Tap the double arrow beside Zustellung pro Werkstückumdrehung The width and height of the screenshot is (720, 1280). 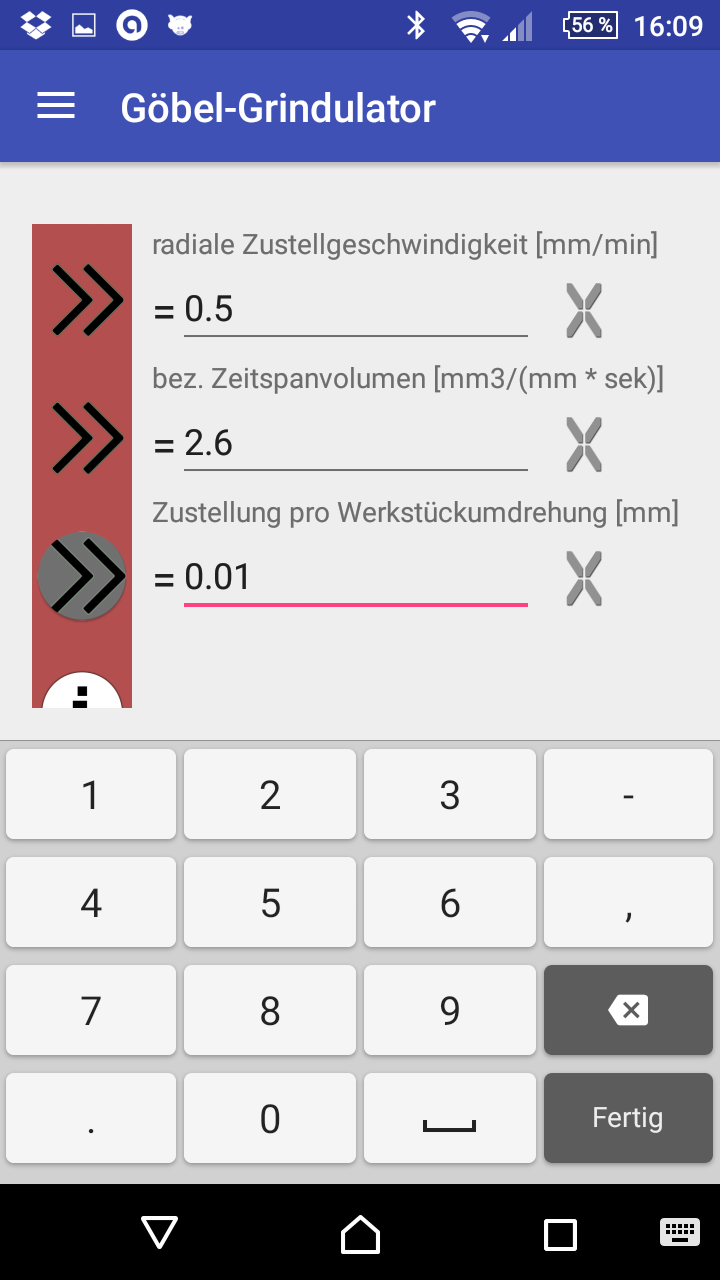83,576
